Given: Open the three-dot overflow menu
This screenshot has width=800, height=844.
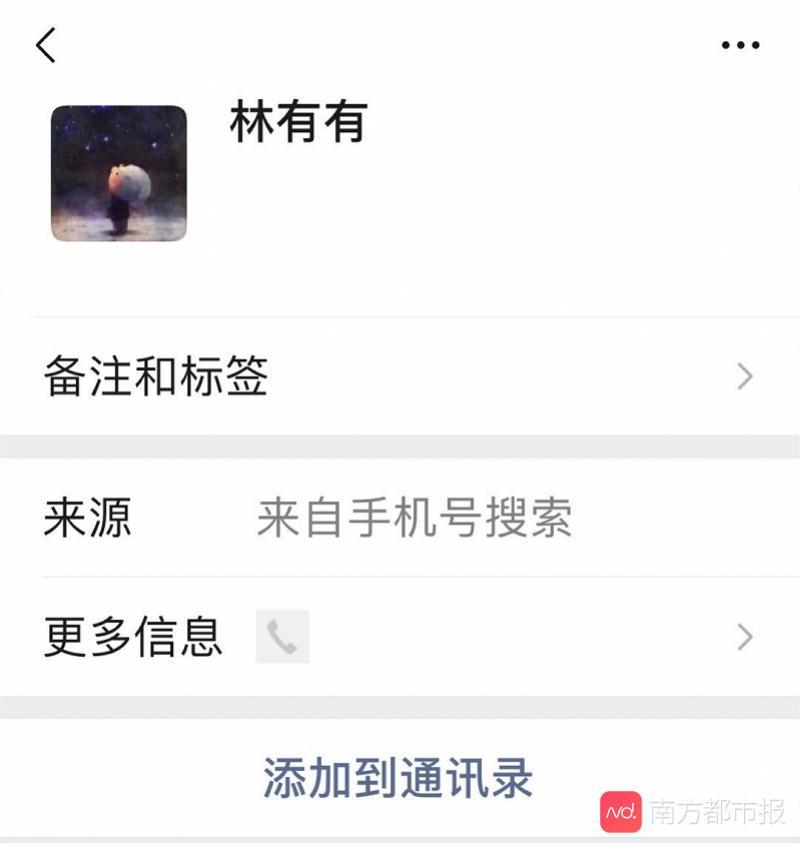Looking at the screenshot, I should coord(740,45).
